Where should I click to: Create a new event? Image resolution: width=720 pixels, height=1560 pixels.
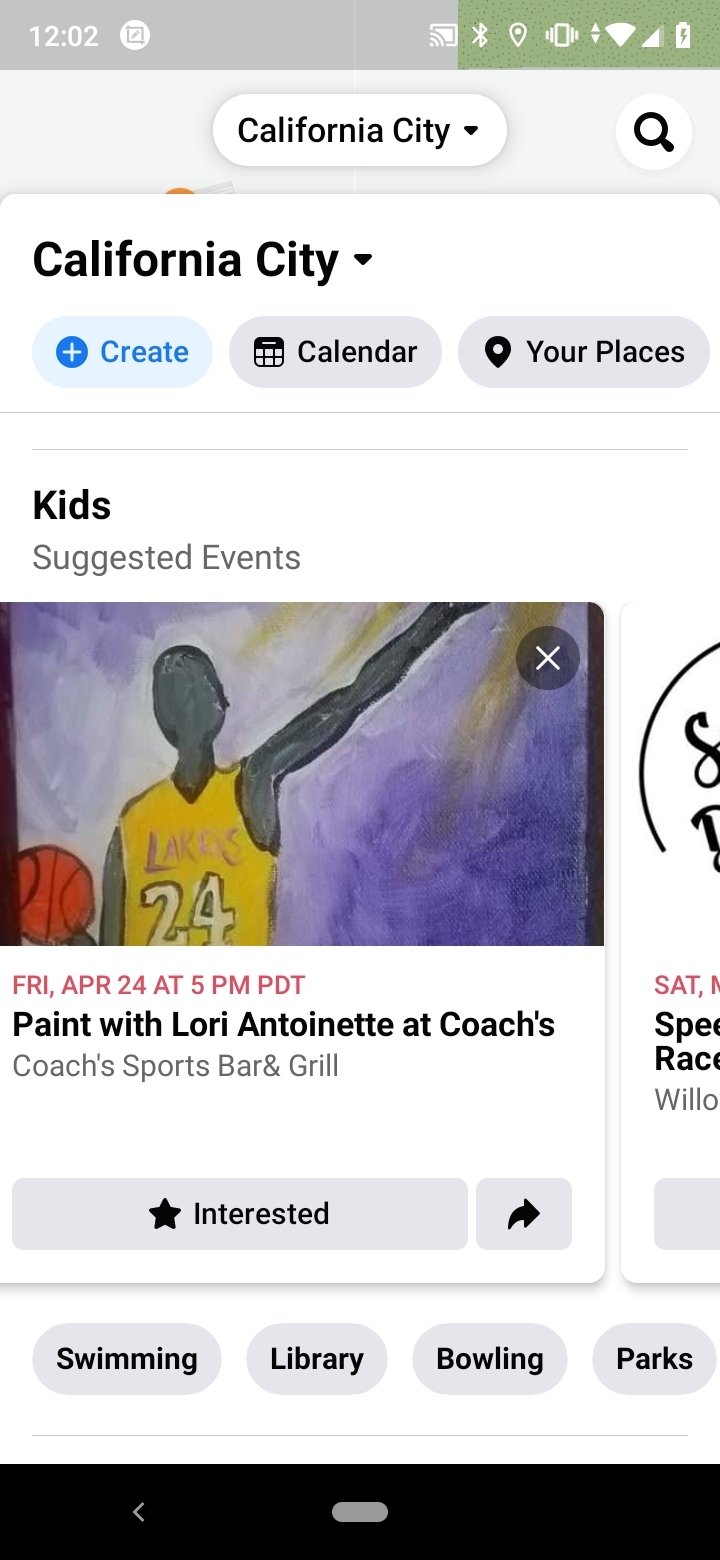click(x=122, y=352)
